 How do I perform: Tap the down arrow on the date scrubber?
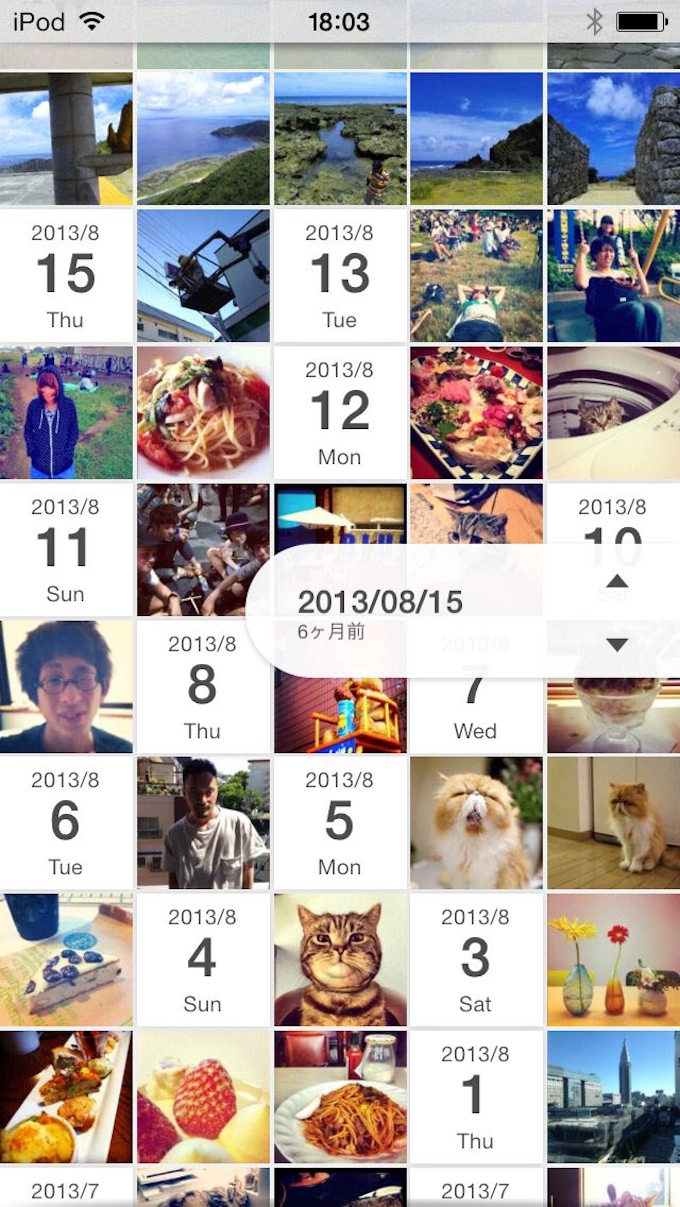[617, 645]
